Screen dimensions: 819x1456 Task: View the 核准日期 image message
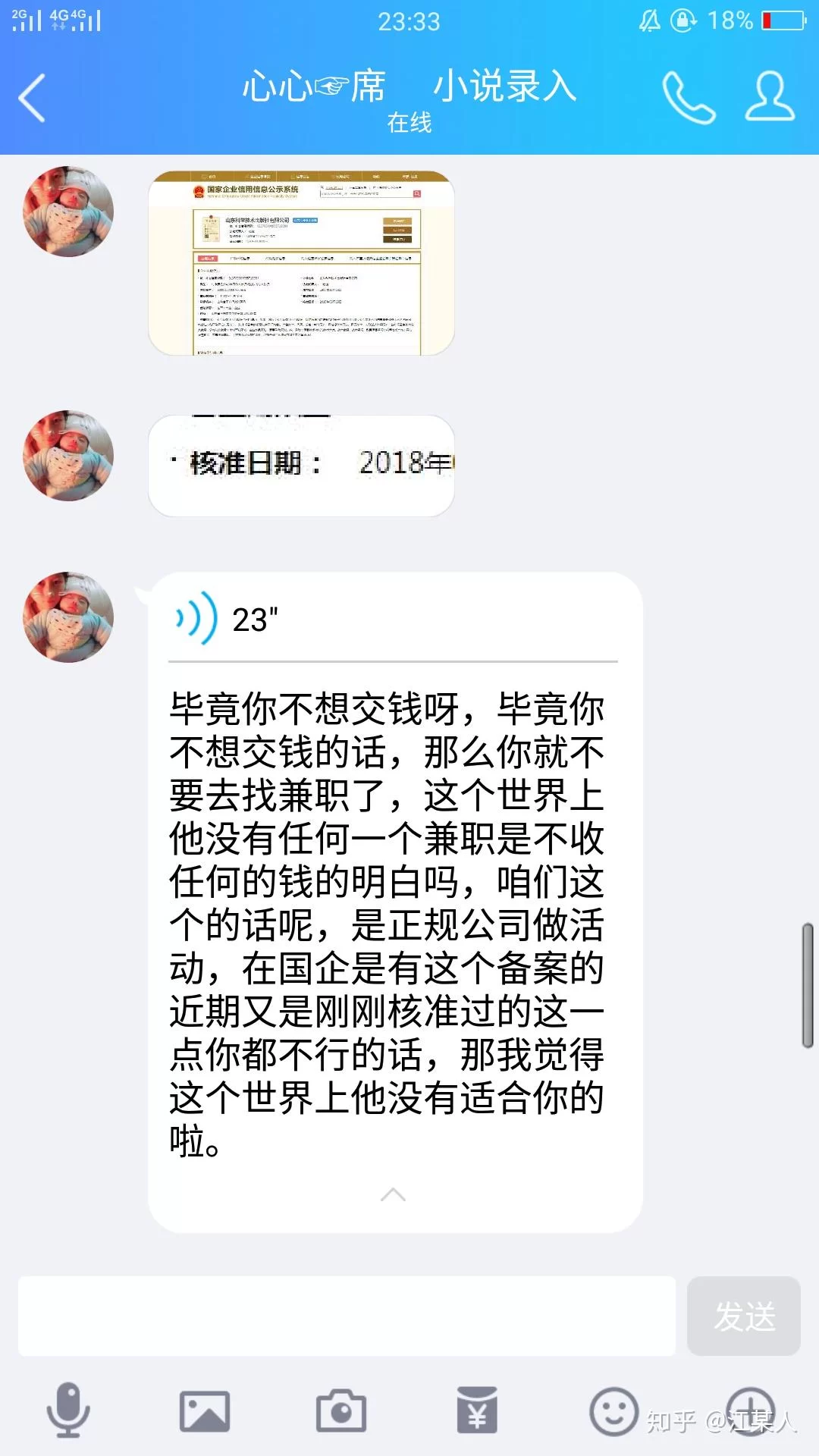coord(301,465)
